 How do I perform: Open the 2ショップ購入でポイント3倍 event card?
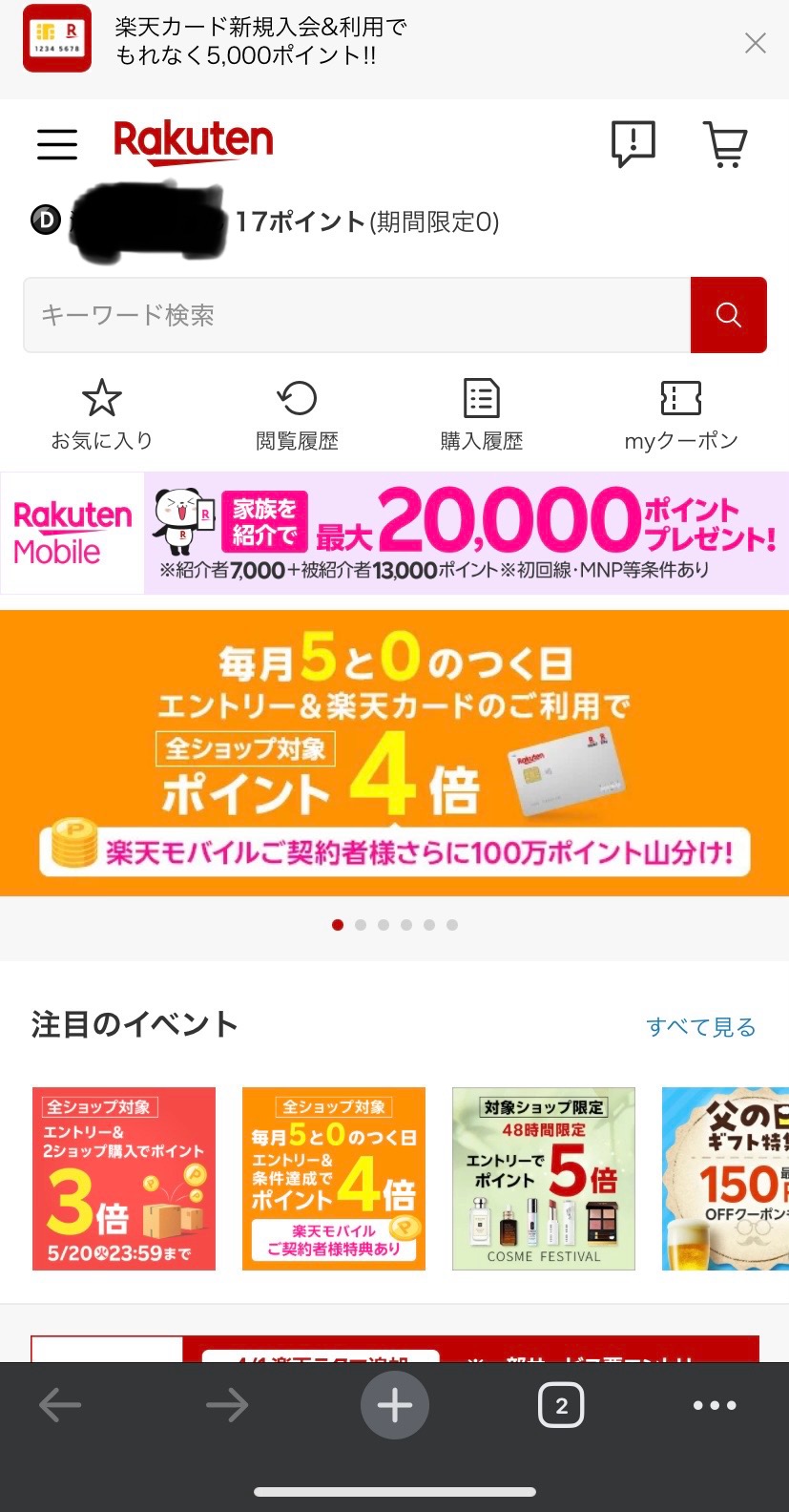[124, 1179]
